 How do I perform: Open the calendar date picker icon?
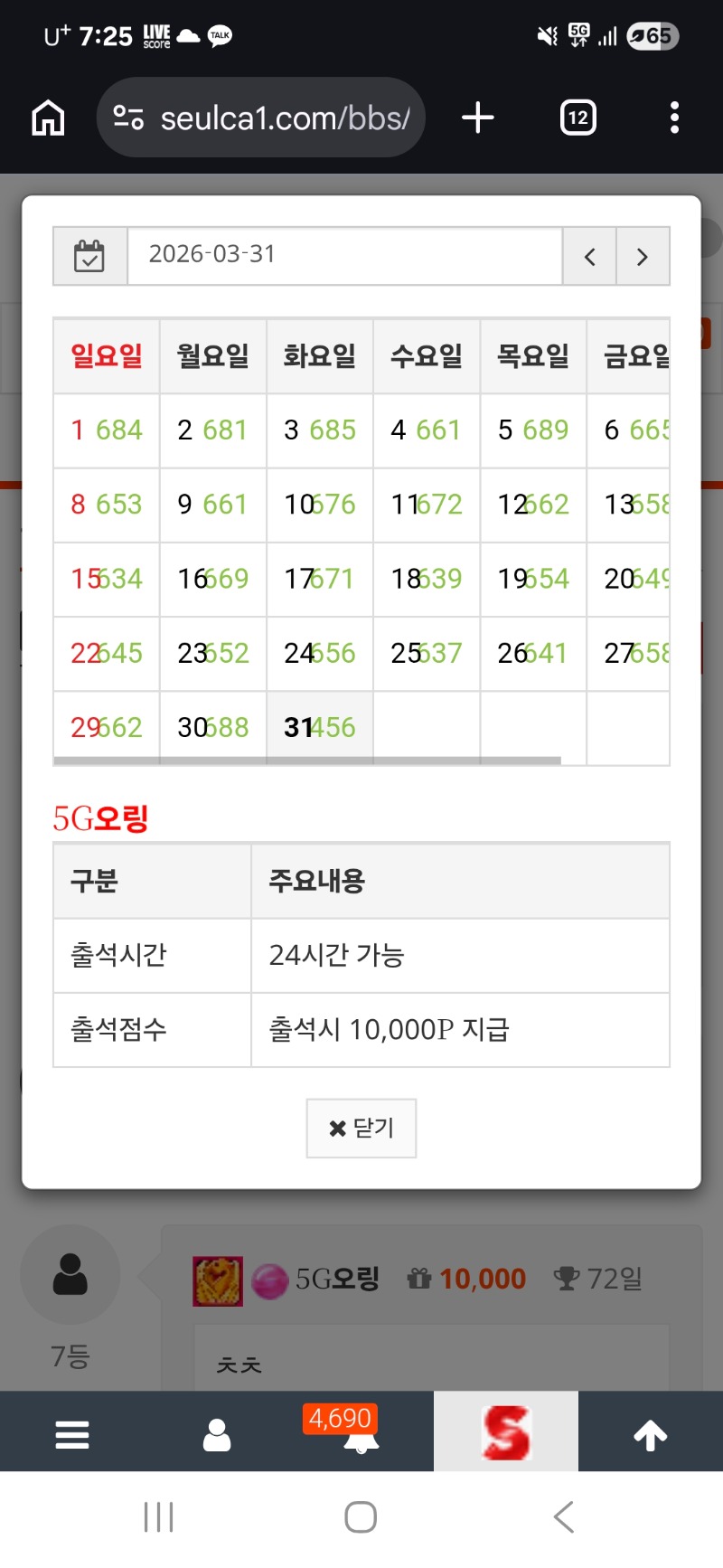coord(89,256)
